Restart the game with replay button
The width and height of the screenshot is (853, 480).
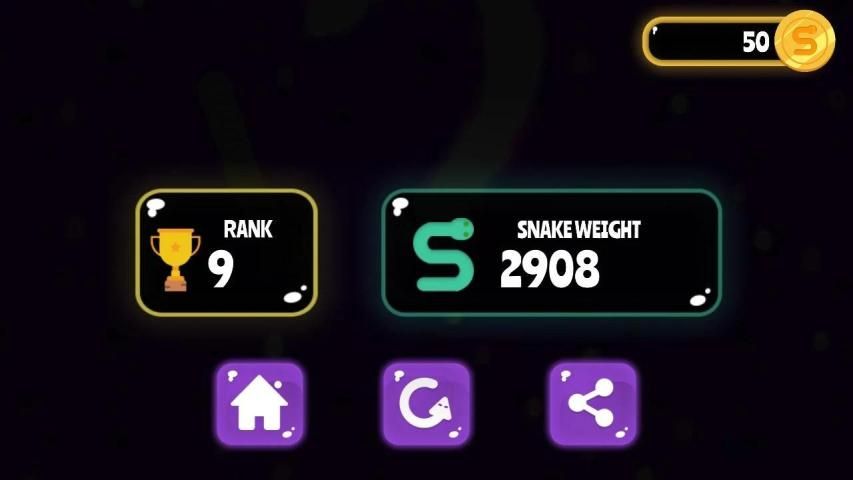pyautogui.click(x=426, y=403)
